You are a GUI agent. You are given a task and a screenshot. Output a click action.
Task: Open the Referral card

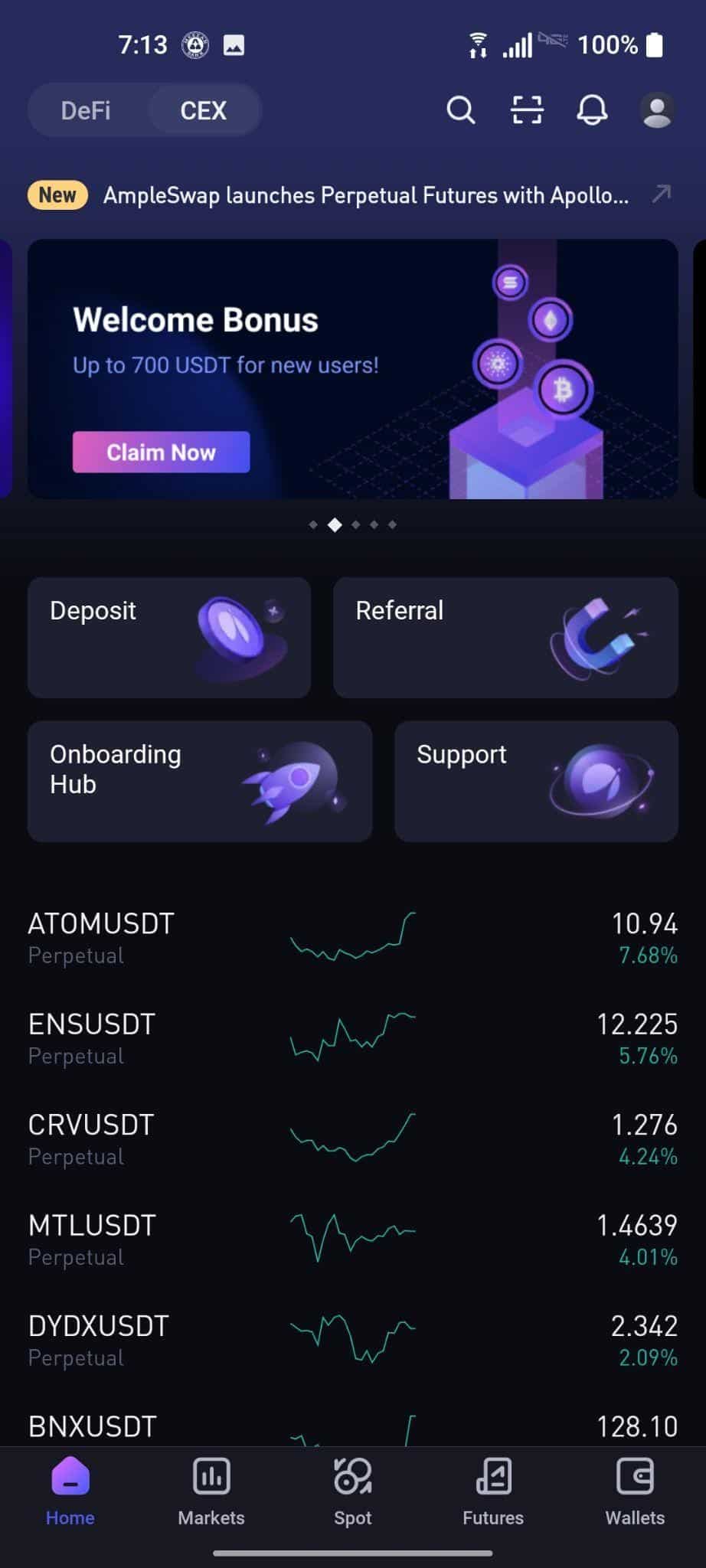[505, 637]
